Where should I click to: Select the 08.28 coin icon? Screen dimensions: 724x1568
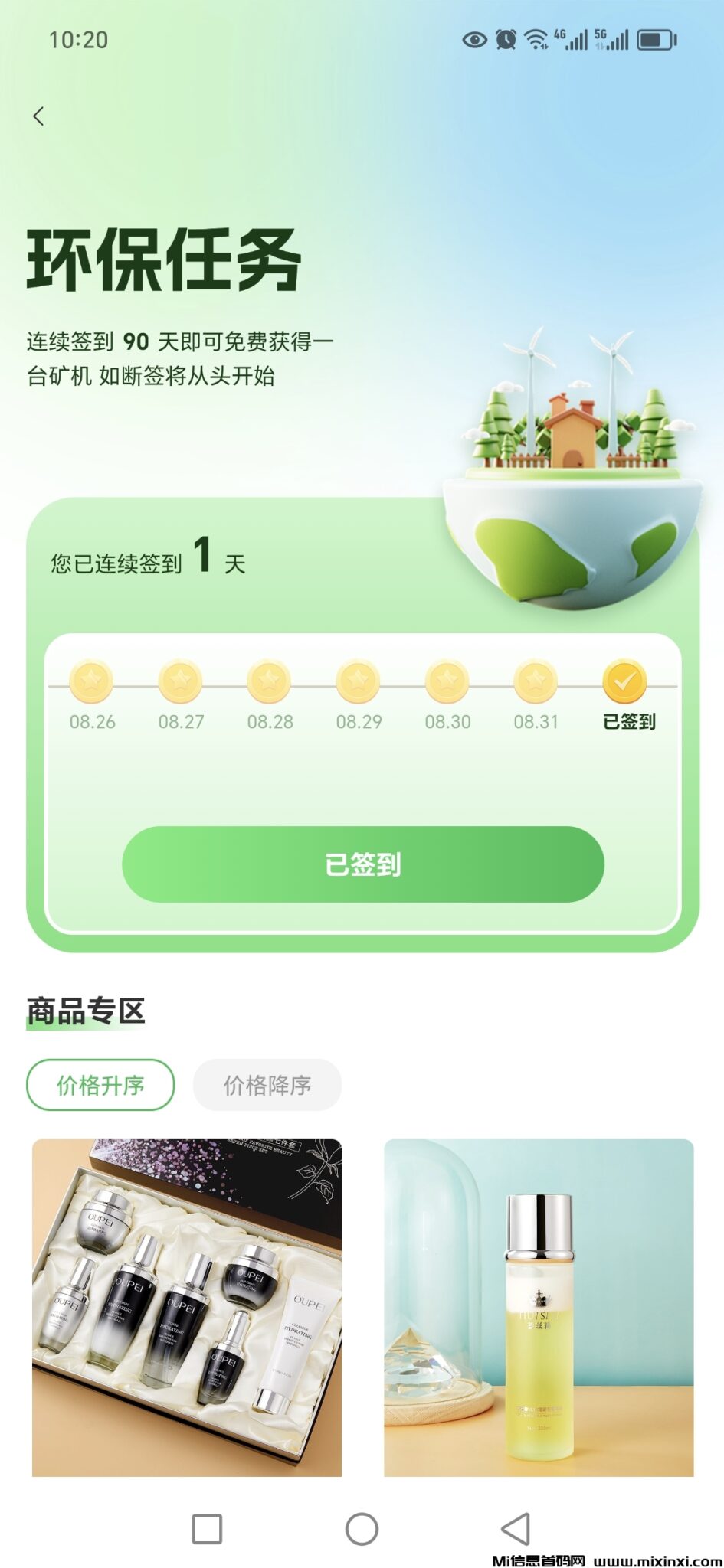(270, 684)
